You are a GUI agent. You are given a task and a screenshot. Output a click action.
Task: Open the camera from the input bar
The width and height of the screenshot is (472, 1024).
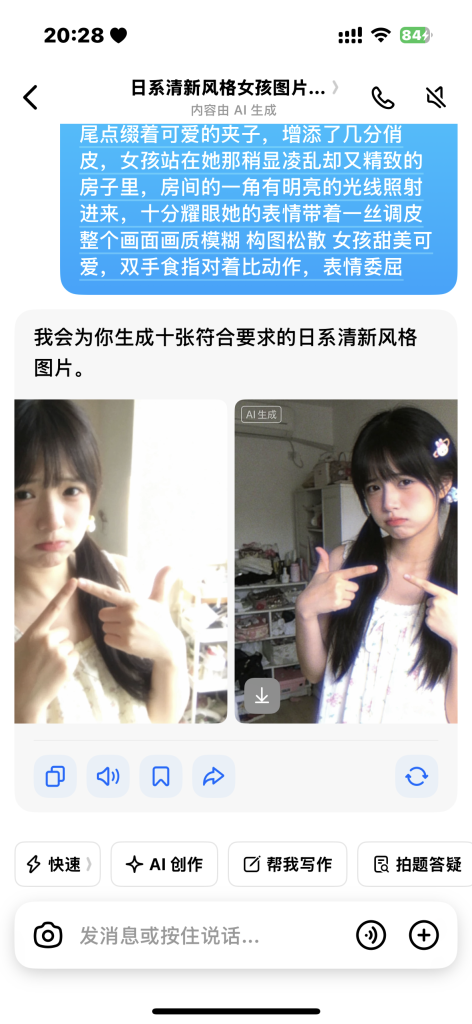click(48, 936)
